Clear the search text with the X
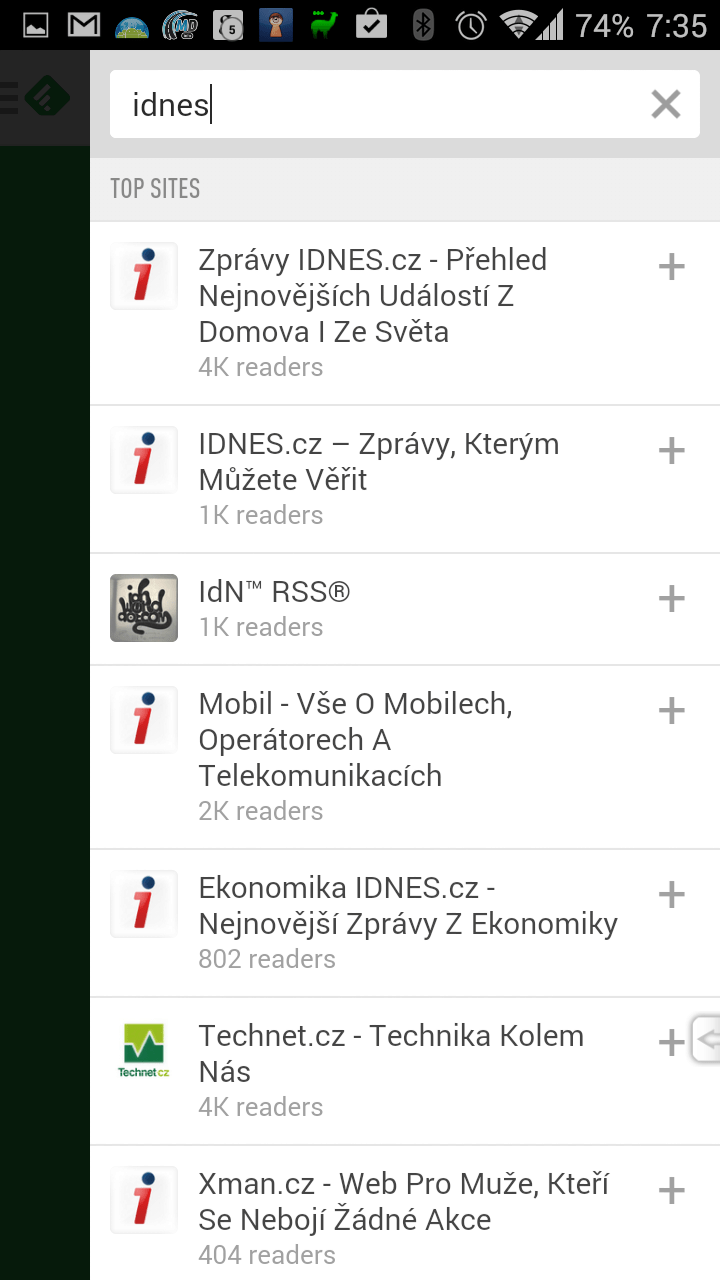720x1280 pixels. click(x=665, y=104)
